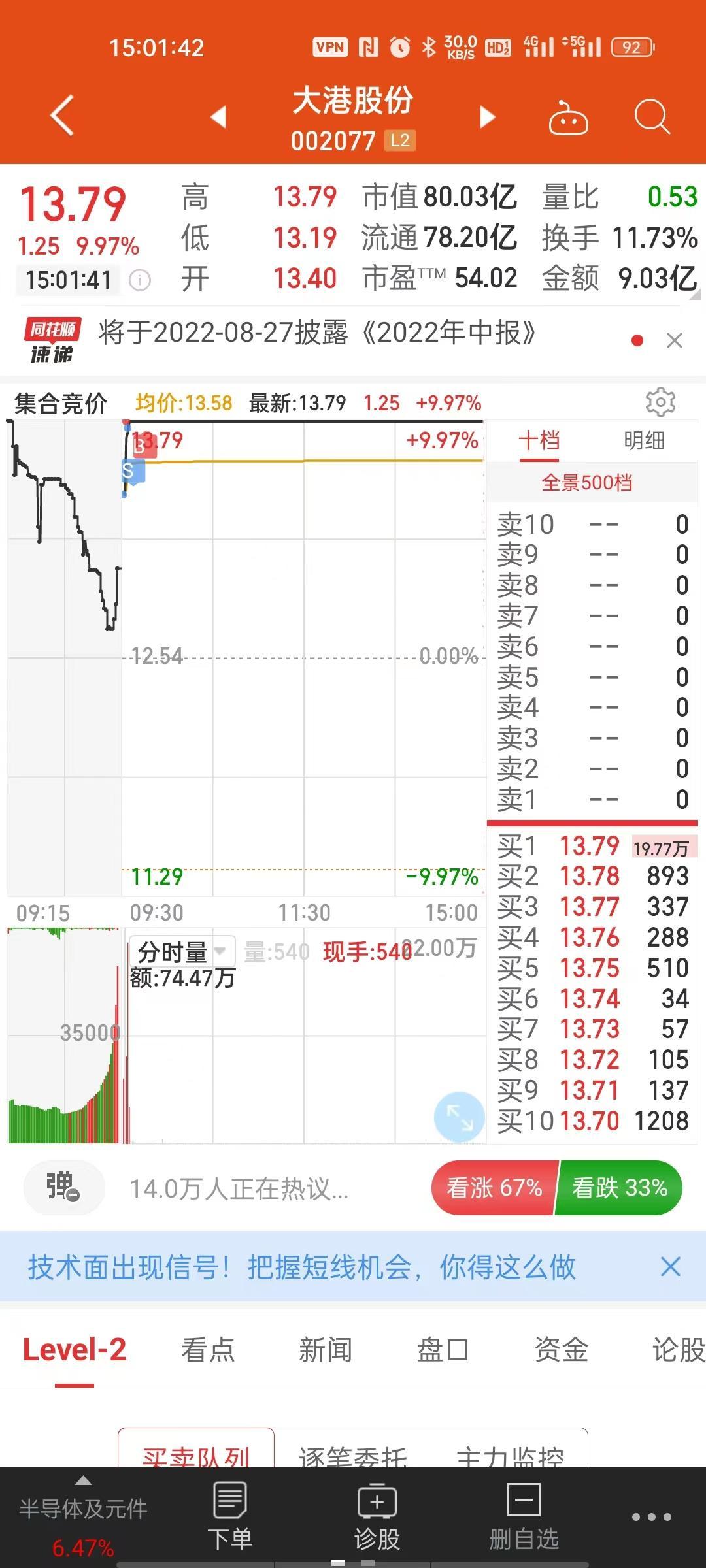This screenshot has height=1568, width=706.
Task: Switch to the next stock with right triangle
Action: point(487,117)
